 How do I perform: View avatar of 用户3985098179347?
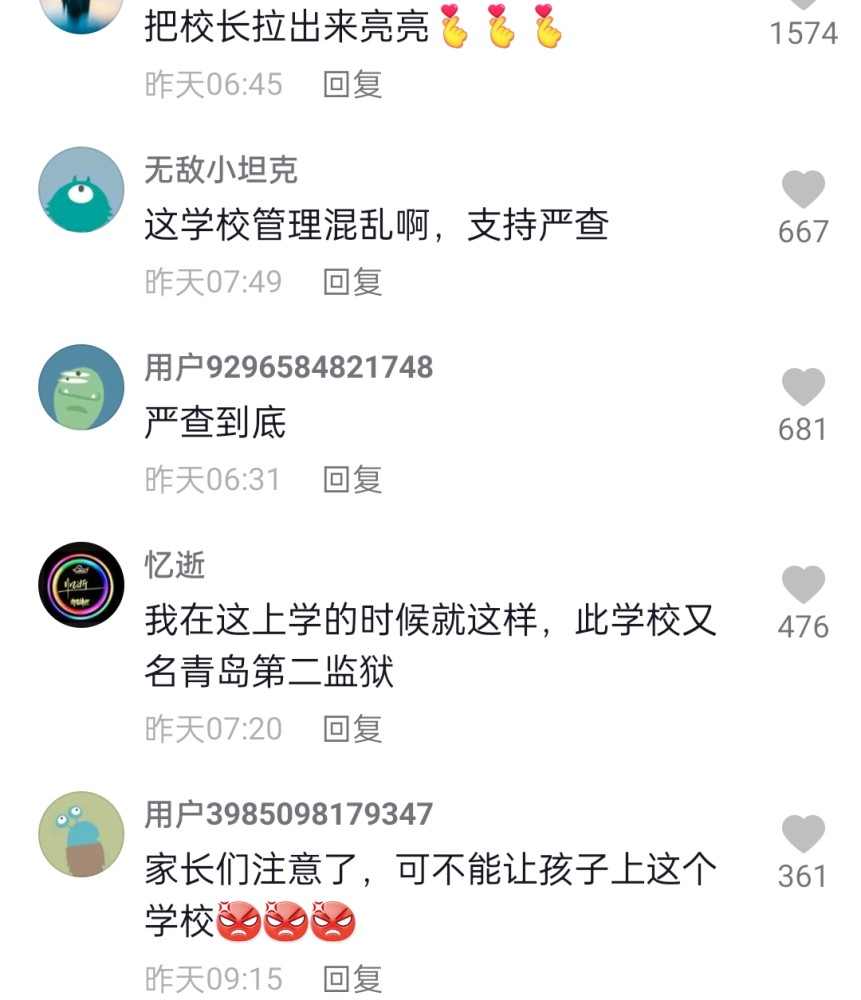(x=81, y=834)
